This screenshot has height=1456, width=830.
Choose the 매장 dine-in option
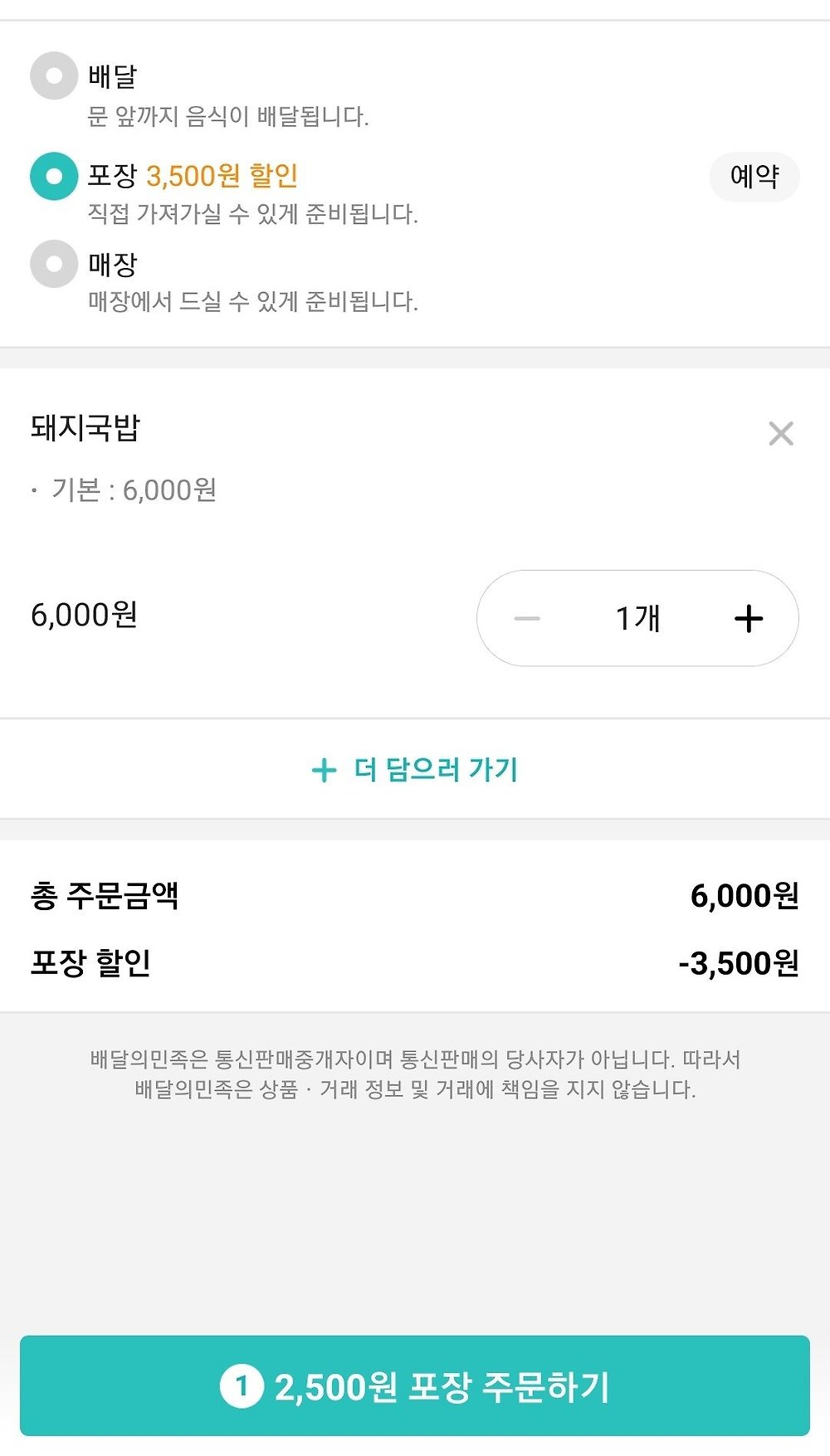(x=54, y=264)
